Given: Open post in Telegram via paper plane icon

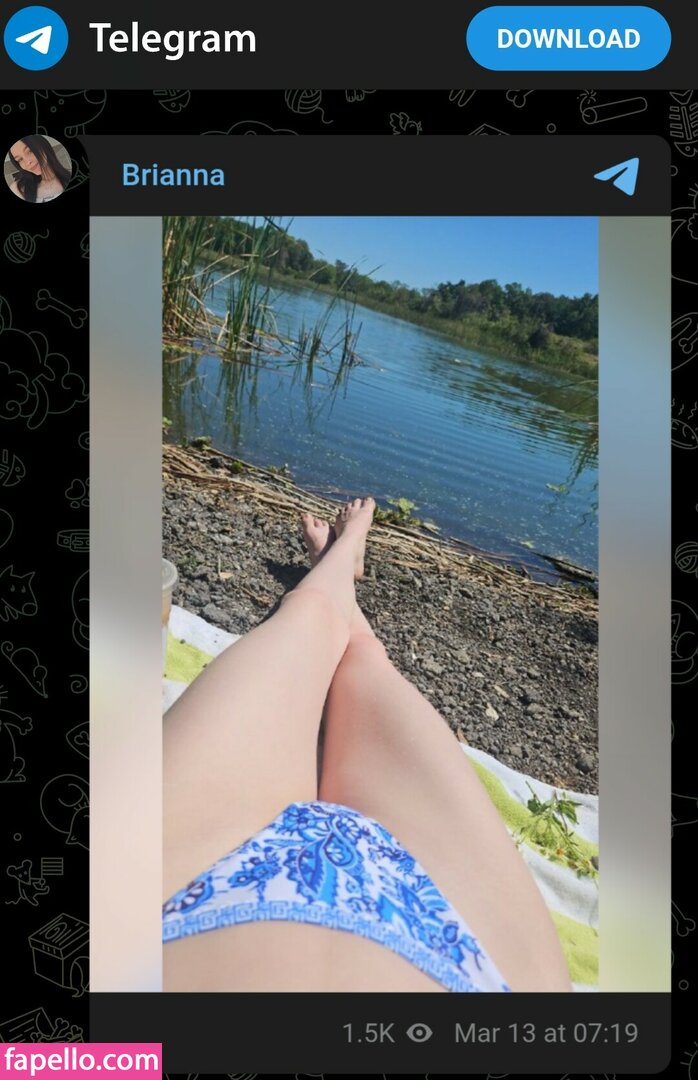Looking at the screenshot, I should click(x=616, y=176).
